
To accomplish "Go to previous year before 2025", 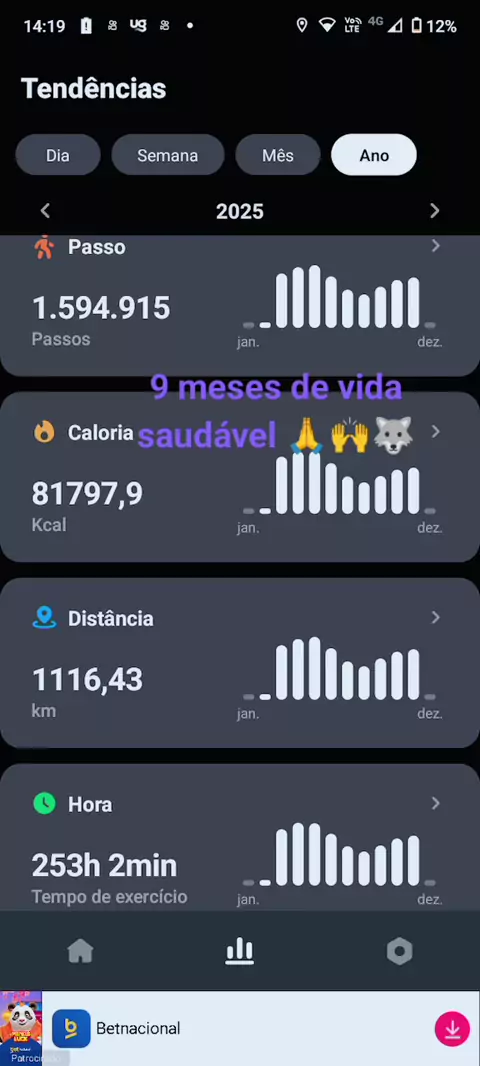I will (45, 211).
